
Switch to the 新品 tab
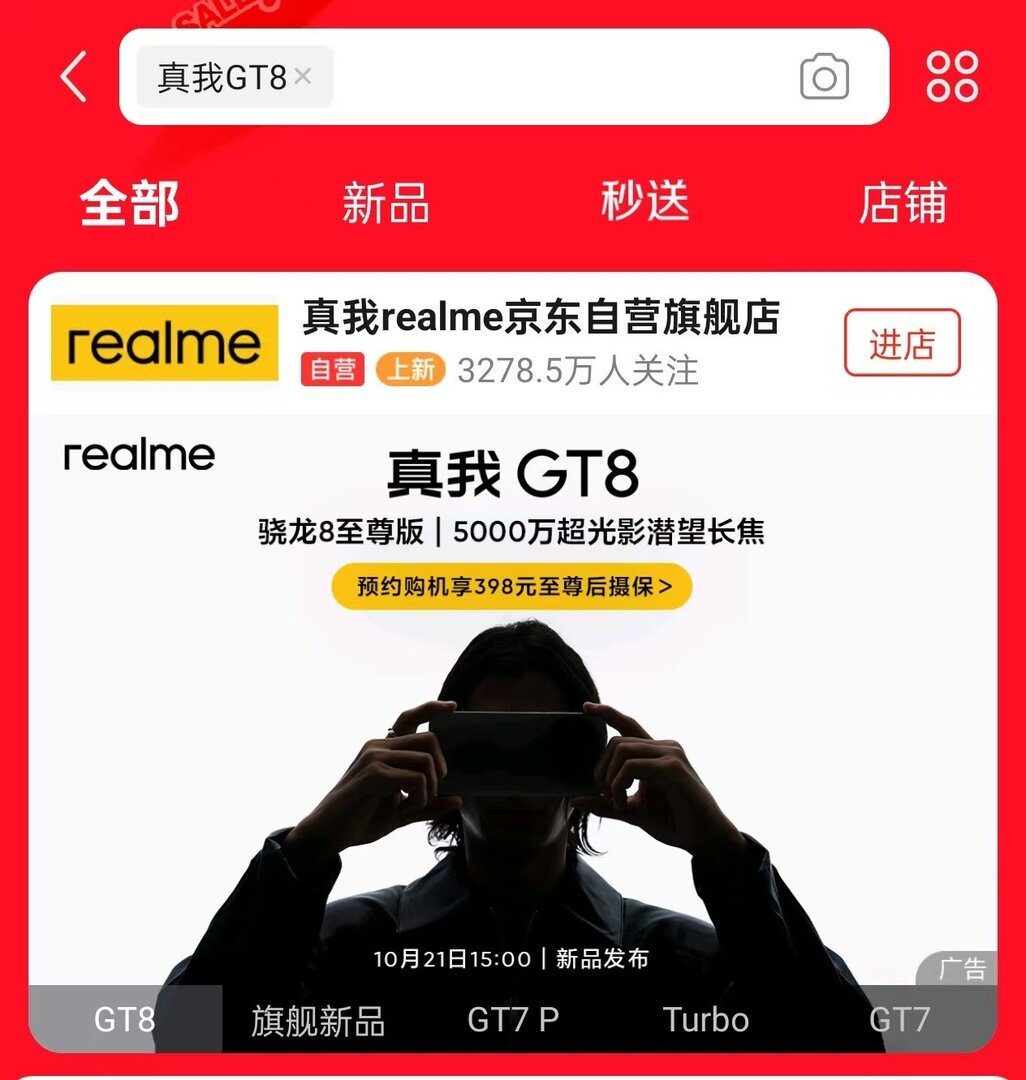(386, 203)
